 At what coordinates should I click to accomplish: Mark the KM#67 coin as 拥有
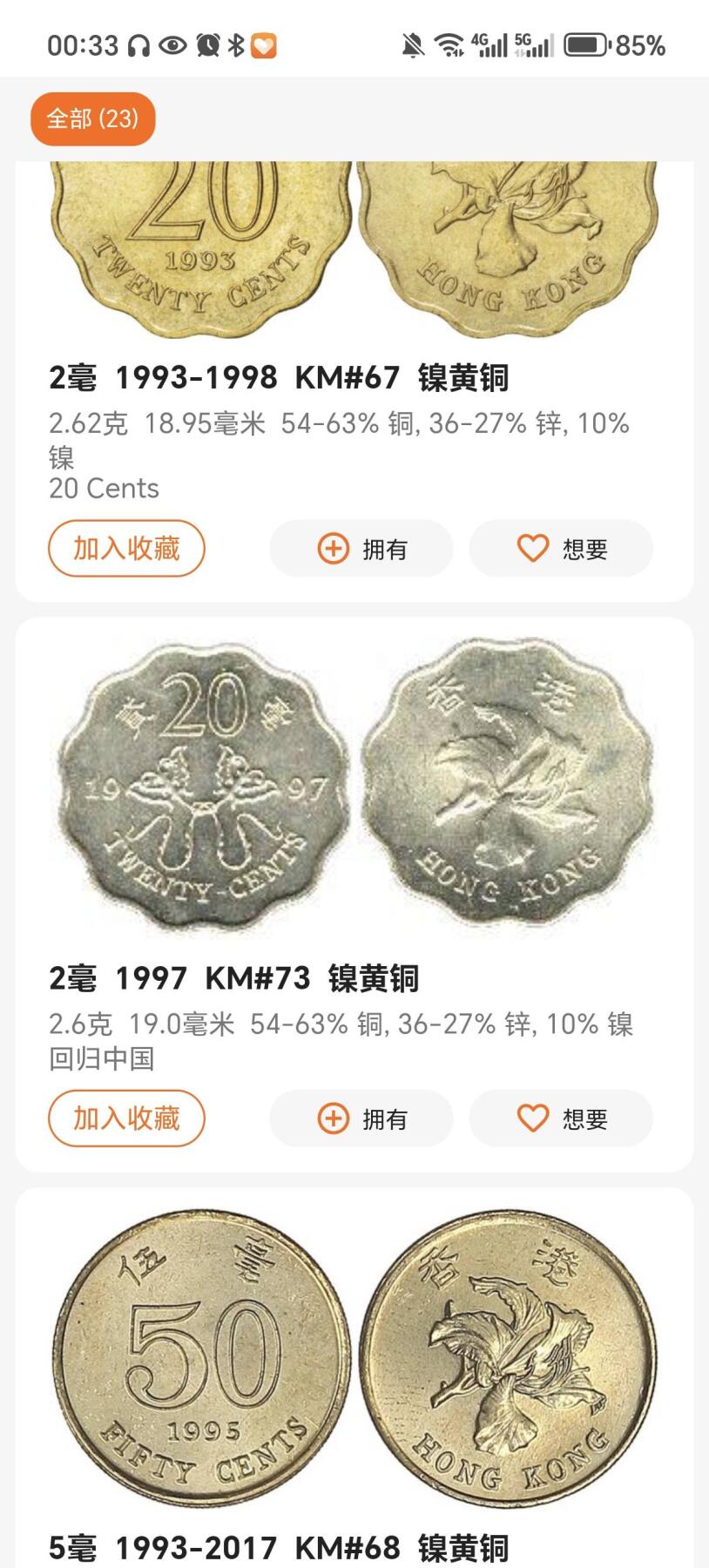(x=361, y=549)
